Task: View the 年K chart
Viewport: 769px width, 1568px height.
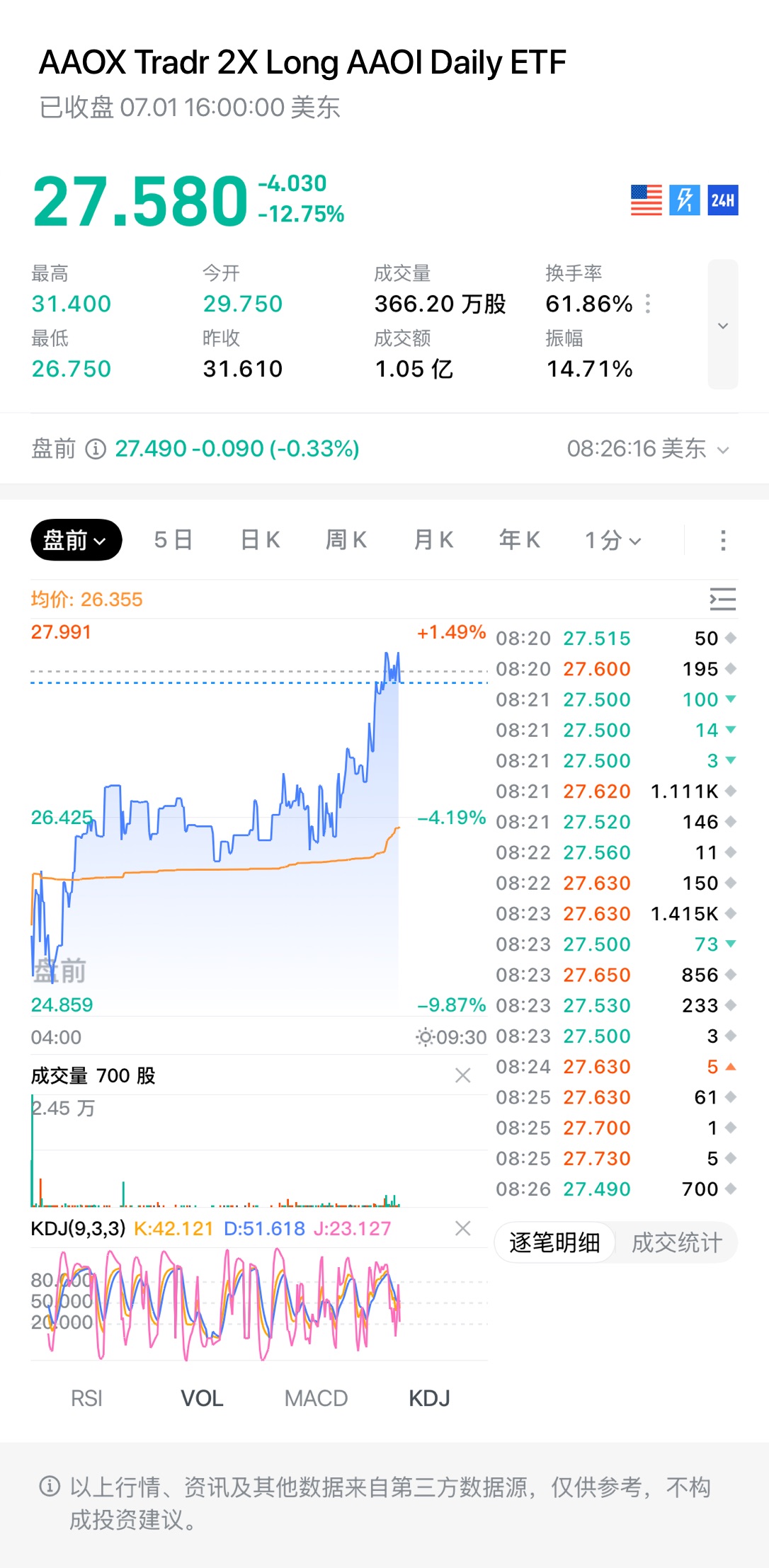Action: pyautogui.click(x=520, y=540)
